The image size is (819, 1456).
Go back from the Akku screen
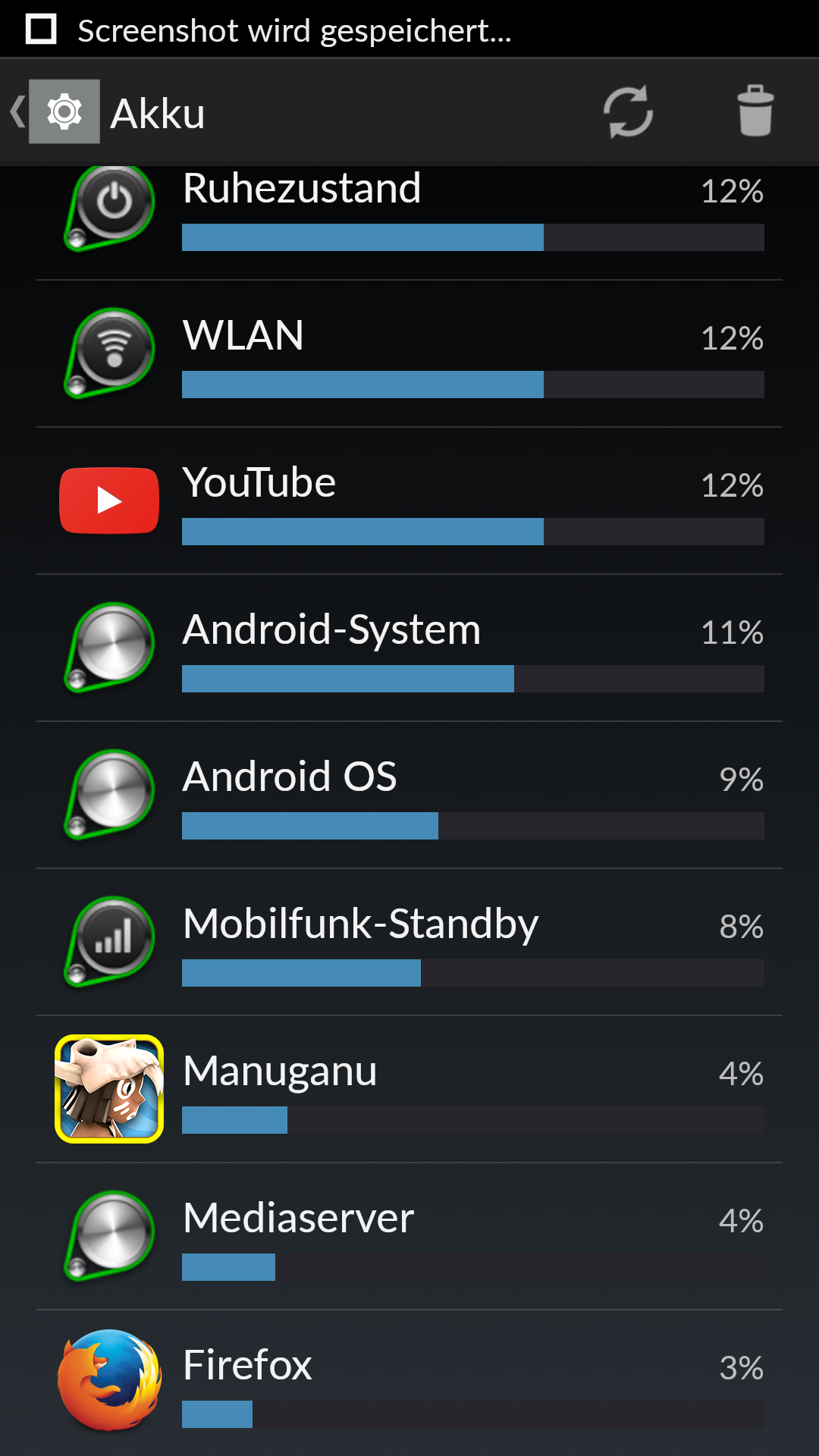click(55, 112)
